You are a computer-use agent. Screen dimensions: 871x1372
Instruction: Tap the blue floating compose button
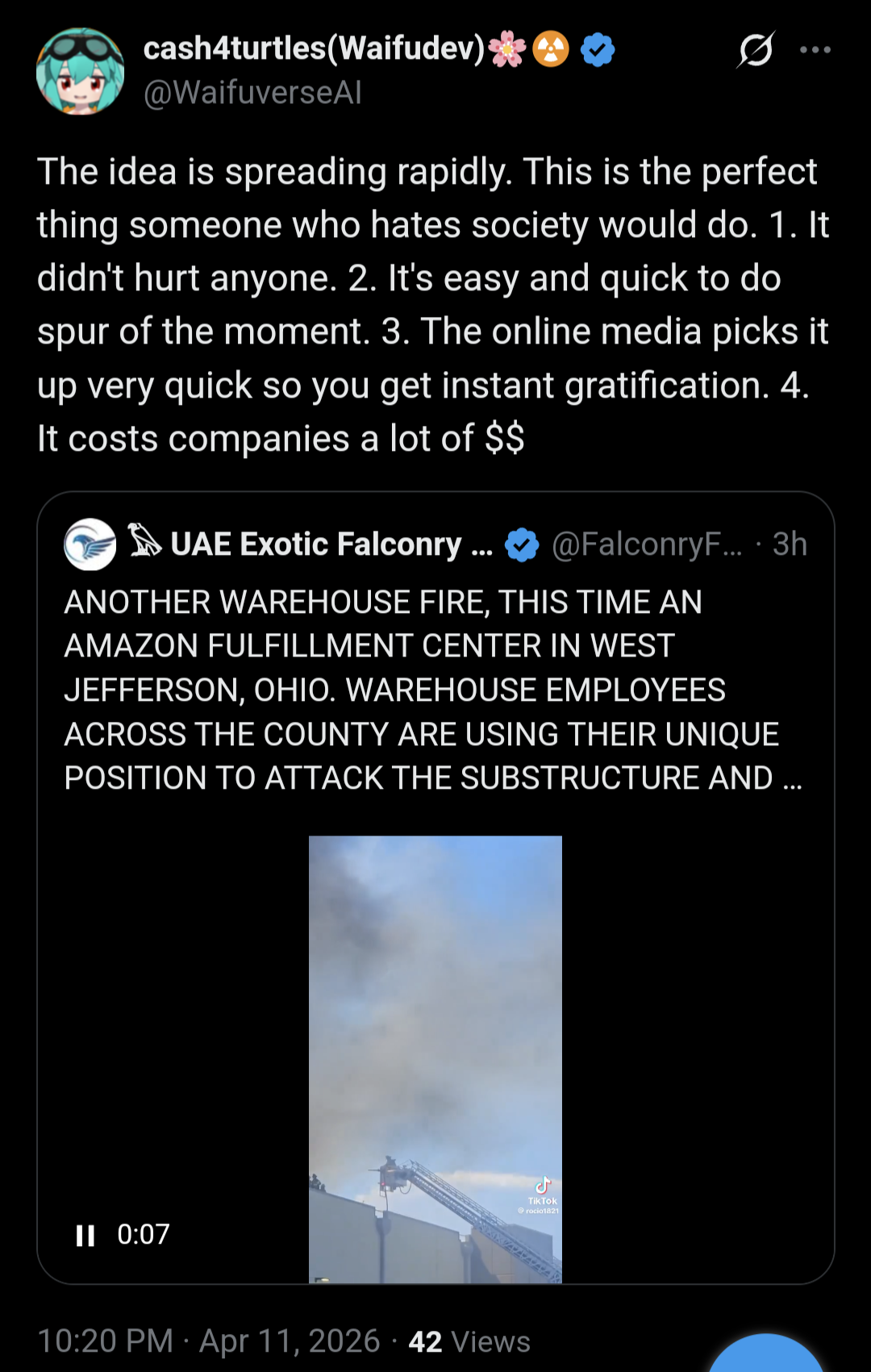click(x=765, y=1357)
